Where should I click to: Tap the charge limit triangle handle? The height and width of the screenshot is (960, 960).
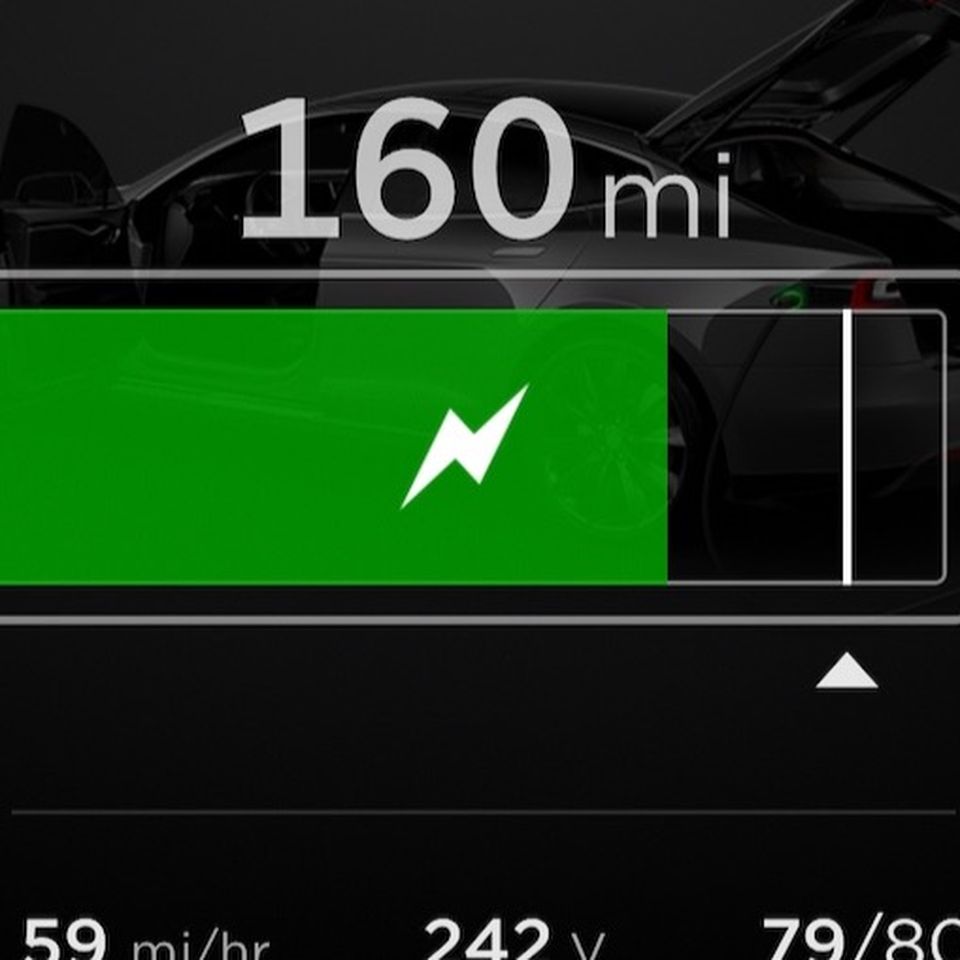pyautogui.click(x=846, y=675)
